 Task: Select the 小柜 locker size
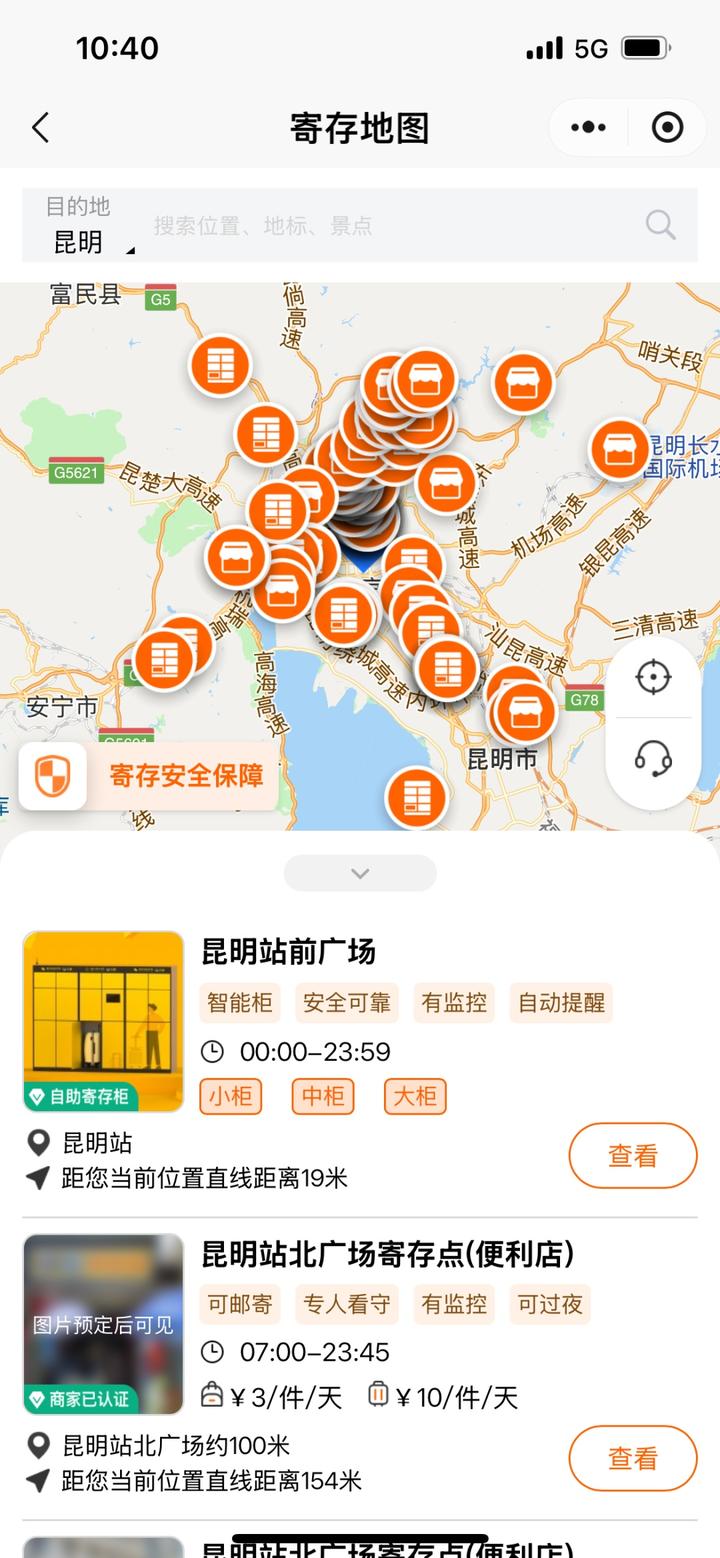(x=230, y=1096)
